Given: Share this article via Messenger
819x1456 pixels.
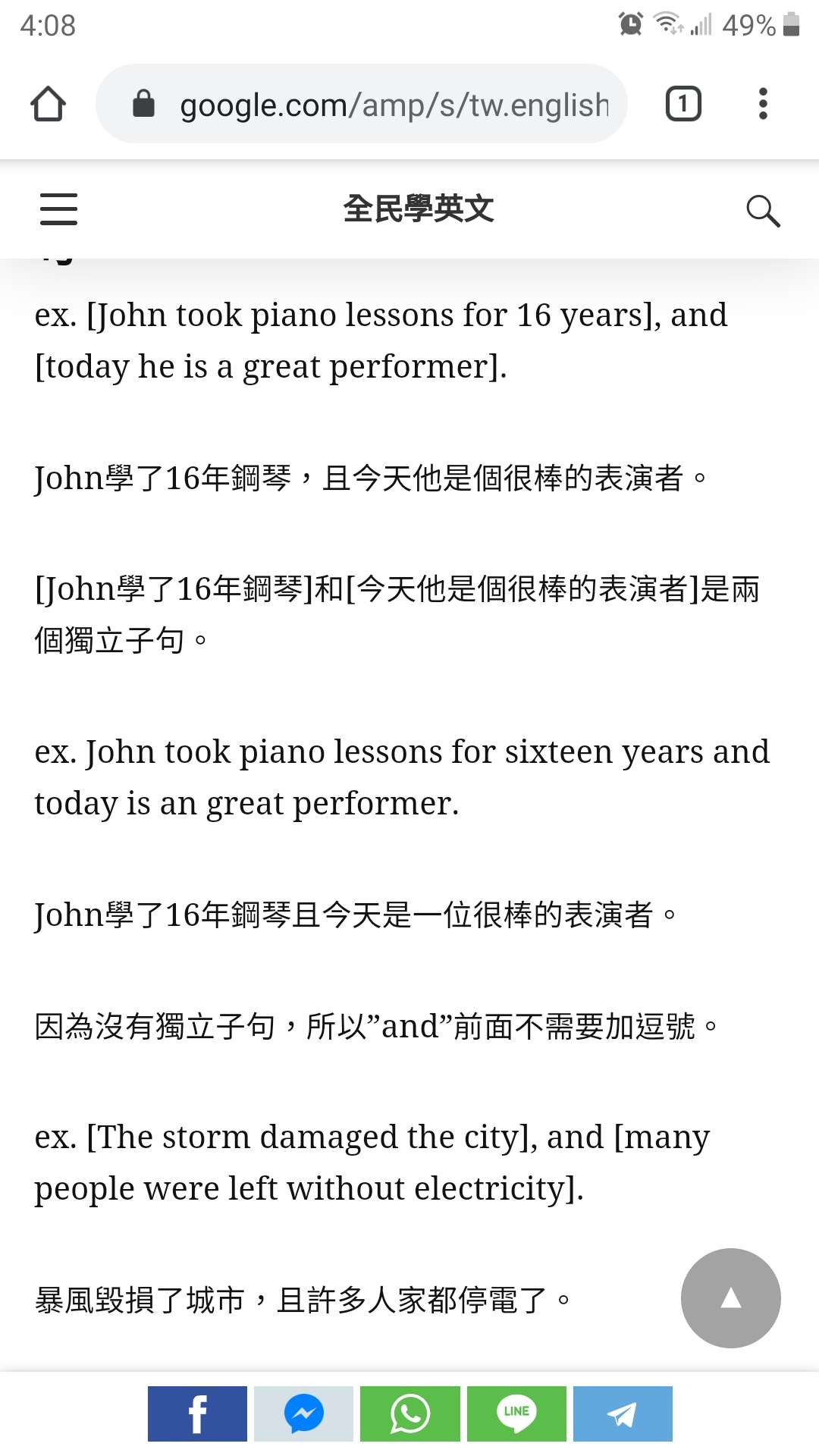Looking at the screenshot, I should coord(303,1414).
